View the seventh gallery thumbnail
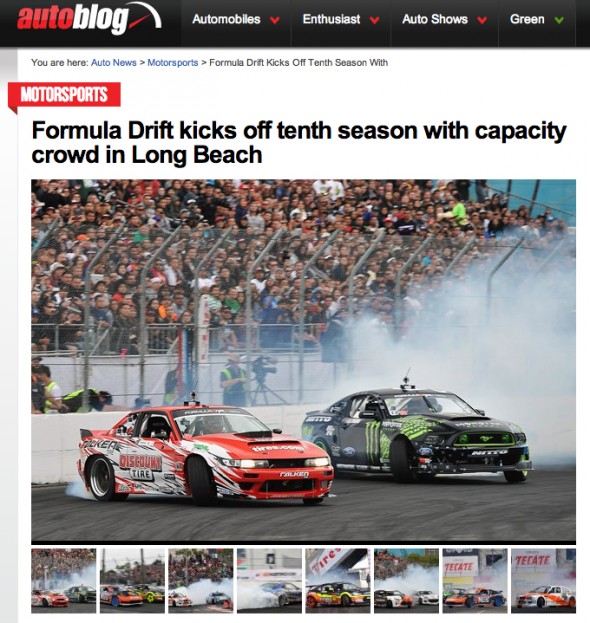 (475, 580)
